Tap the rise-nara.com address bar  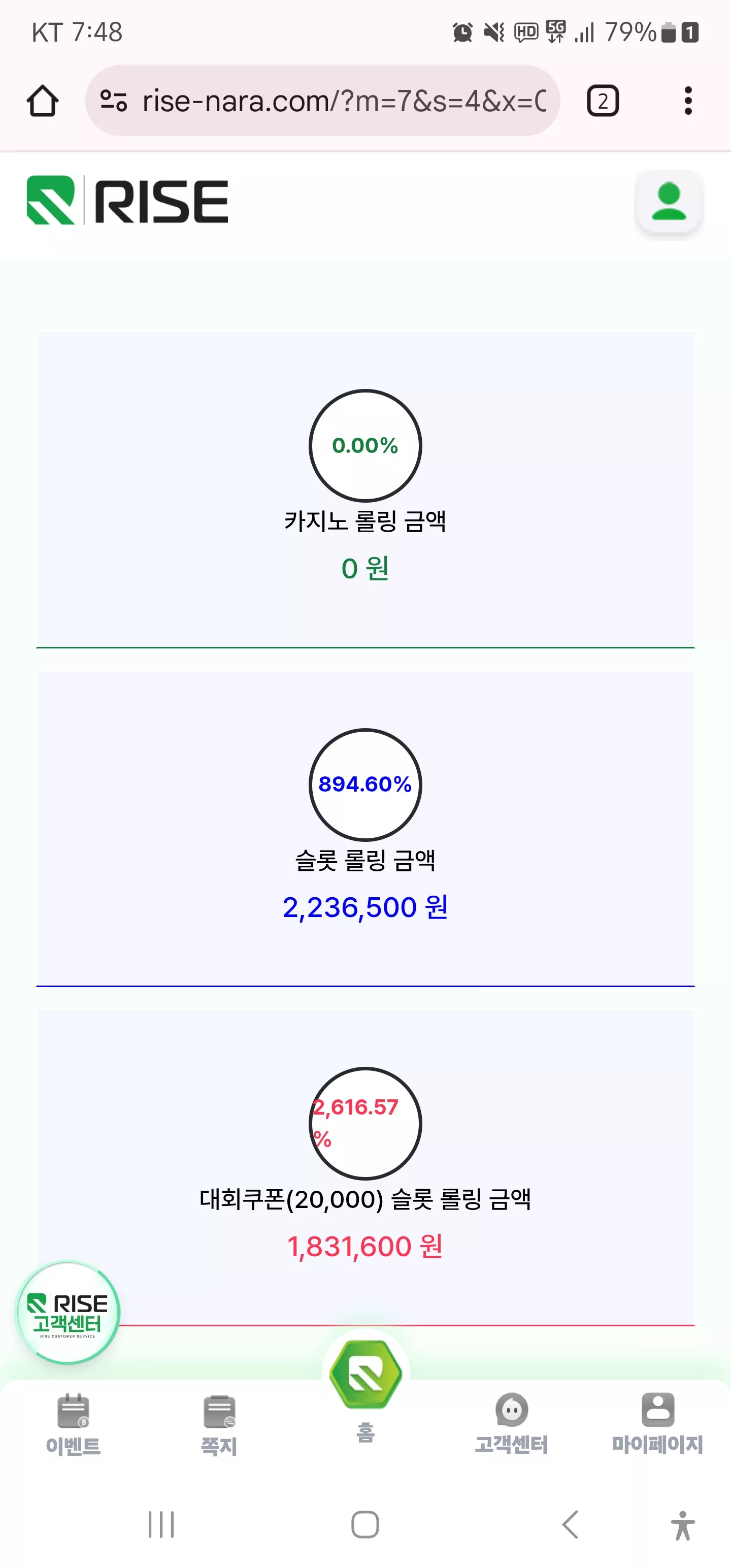(322, 101)
